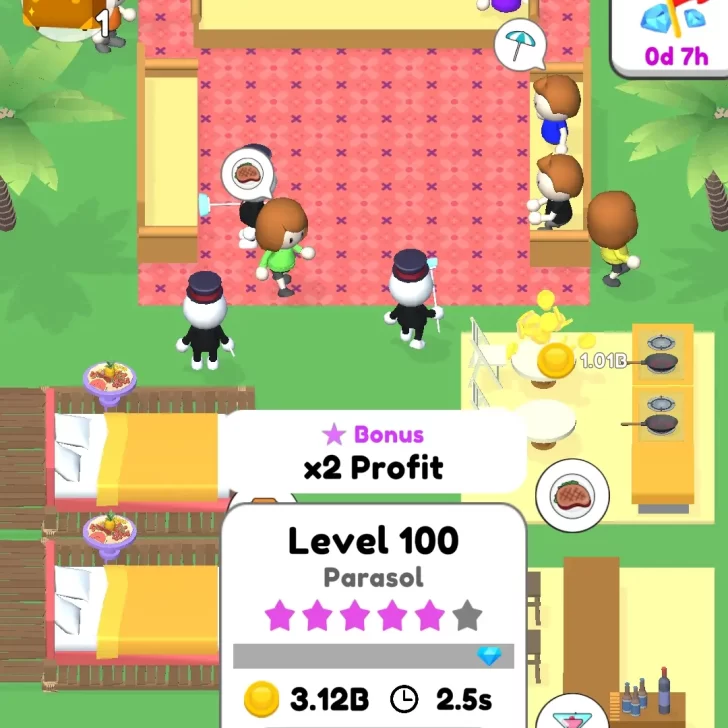Tap the parasol bubble above the loungers
The image size is (728, 728).
pos(520,44)
